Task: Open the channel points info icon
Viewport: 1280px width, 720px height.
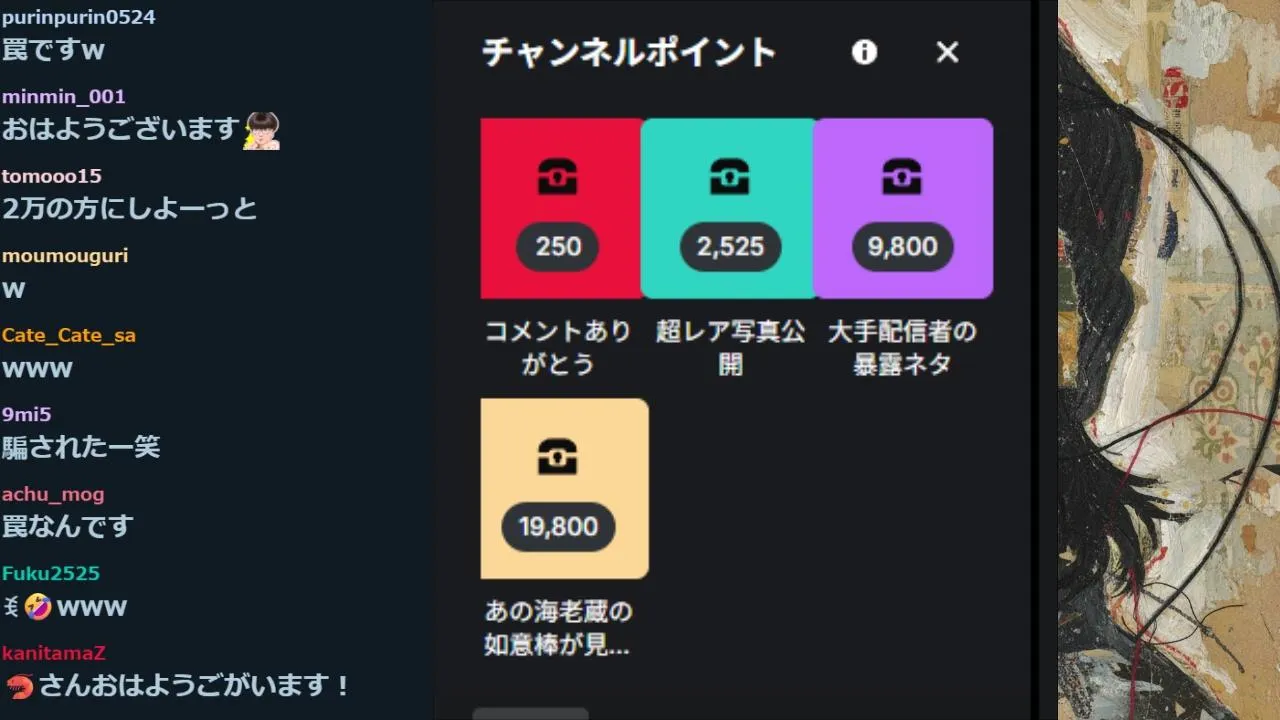Action: point(864,52)
